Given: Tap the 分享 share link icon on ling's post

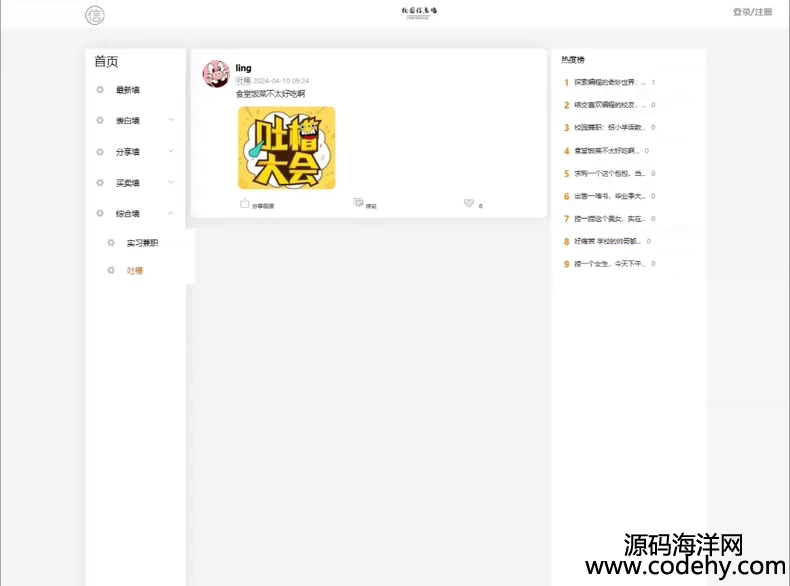Looking at the screenshot, I should (245, 203).
